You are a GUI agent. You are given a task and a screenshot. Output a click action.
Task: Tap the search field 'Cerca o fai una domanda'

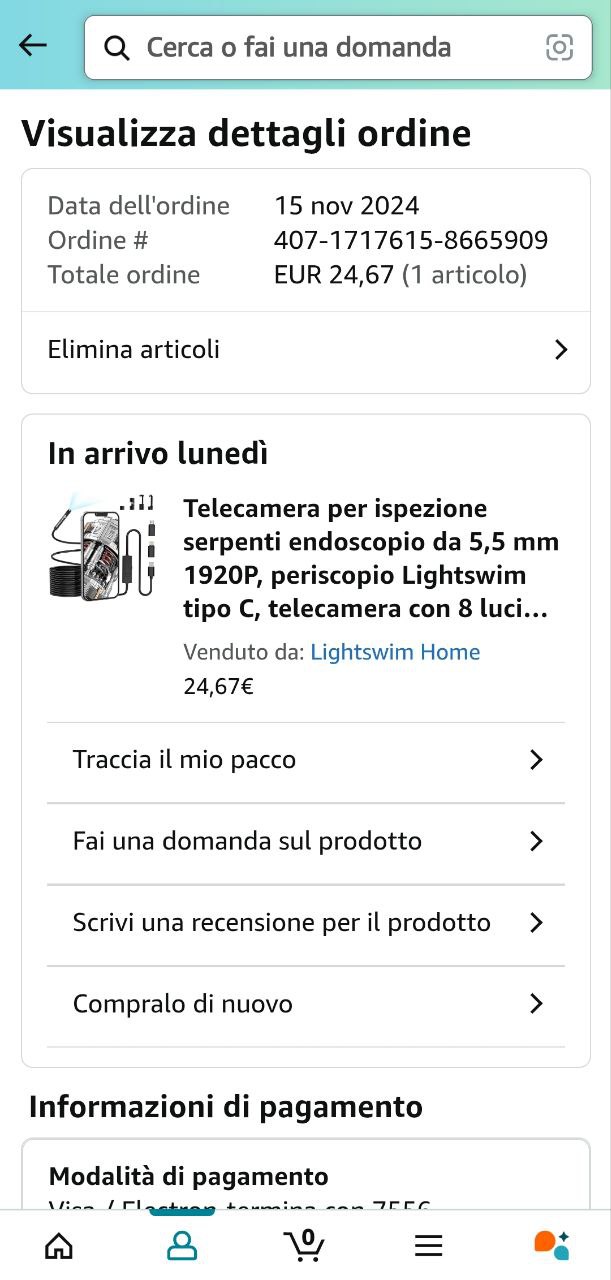coord(320,47)
